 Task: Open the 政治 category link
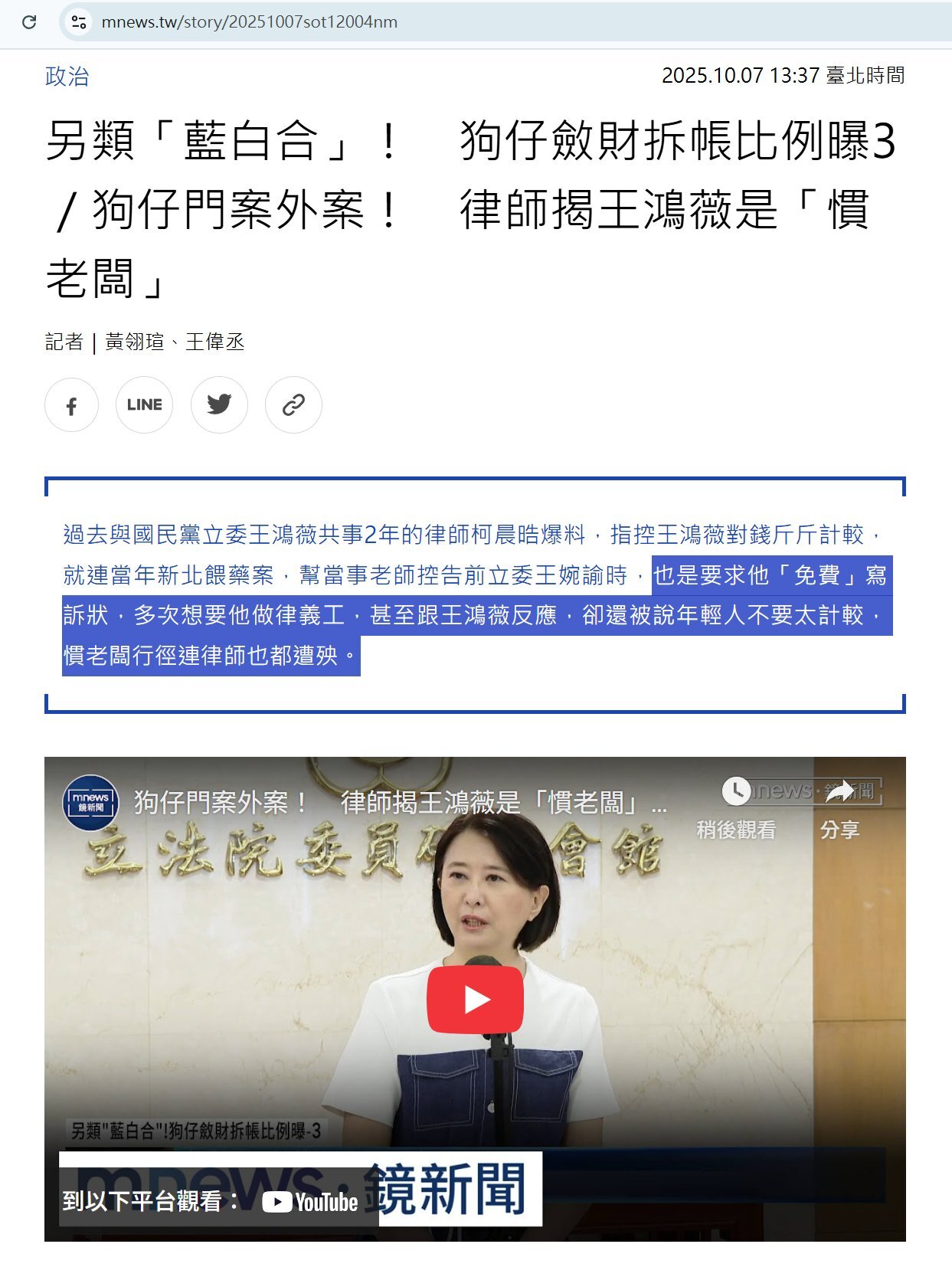tap(67, 76)
